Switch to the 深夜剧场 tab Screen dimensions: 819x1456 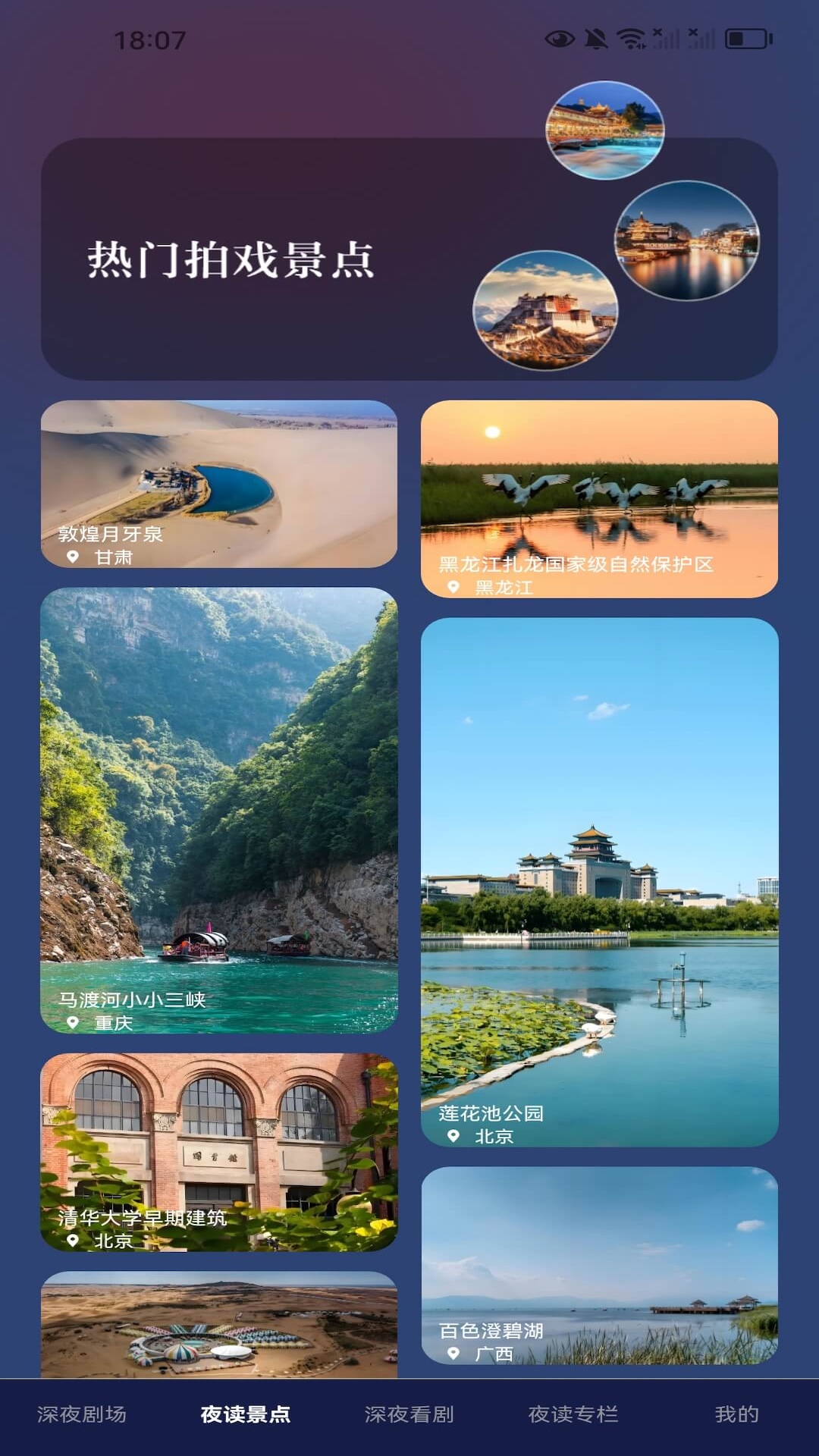(82, 1414)
